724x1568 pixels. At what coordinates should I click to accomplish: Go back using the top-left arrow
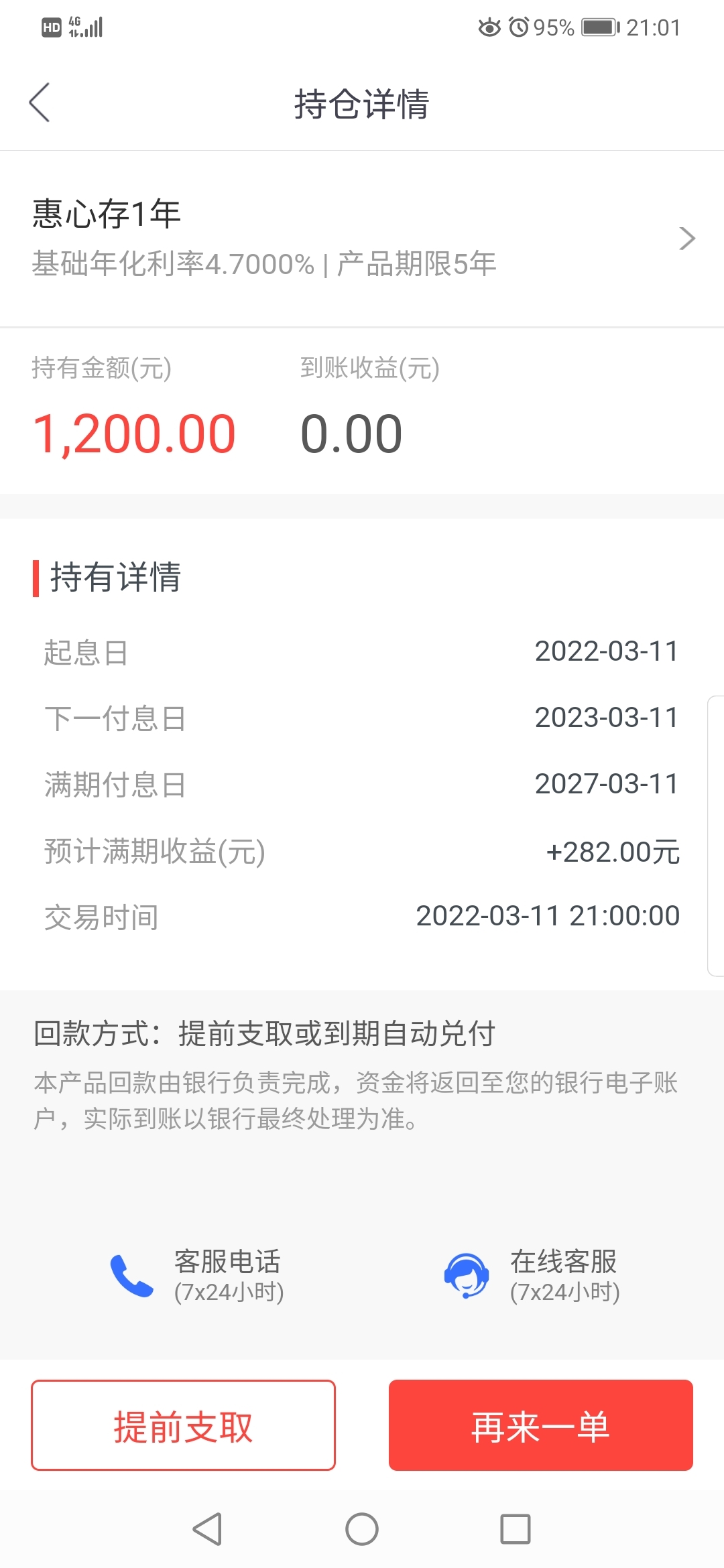(40, 103)
